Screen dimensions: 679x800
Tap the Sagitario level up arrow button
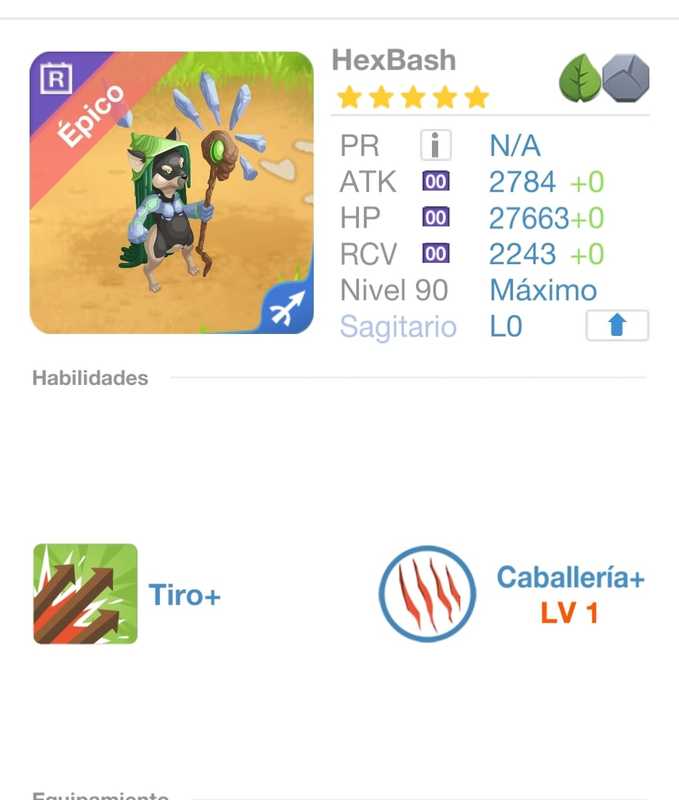(617, 326)
